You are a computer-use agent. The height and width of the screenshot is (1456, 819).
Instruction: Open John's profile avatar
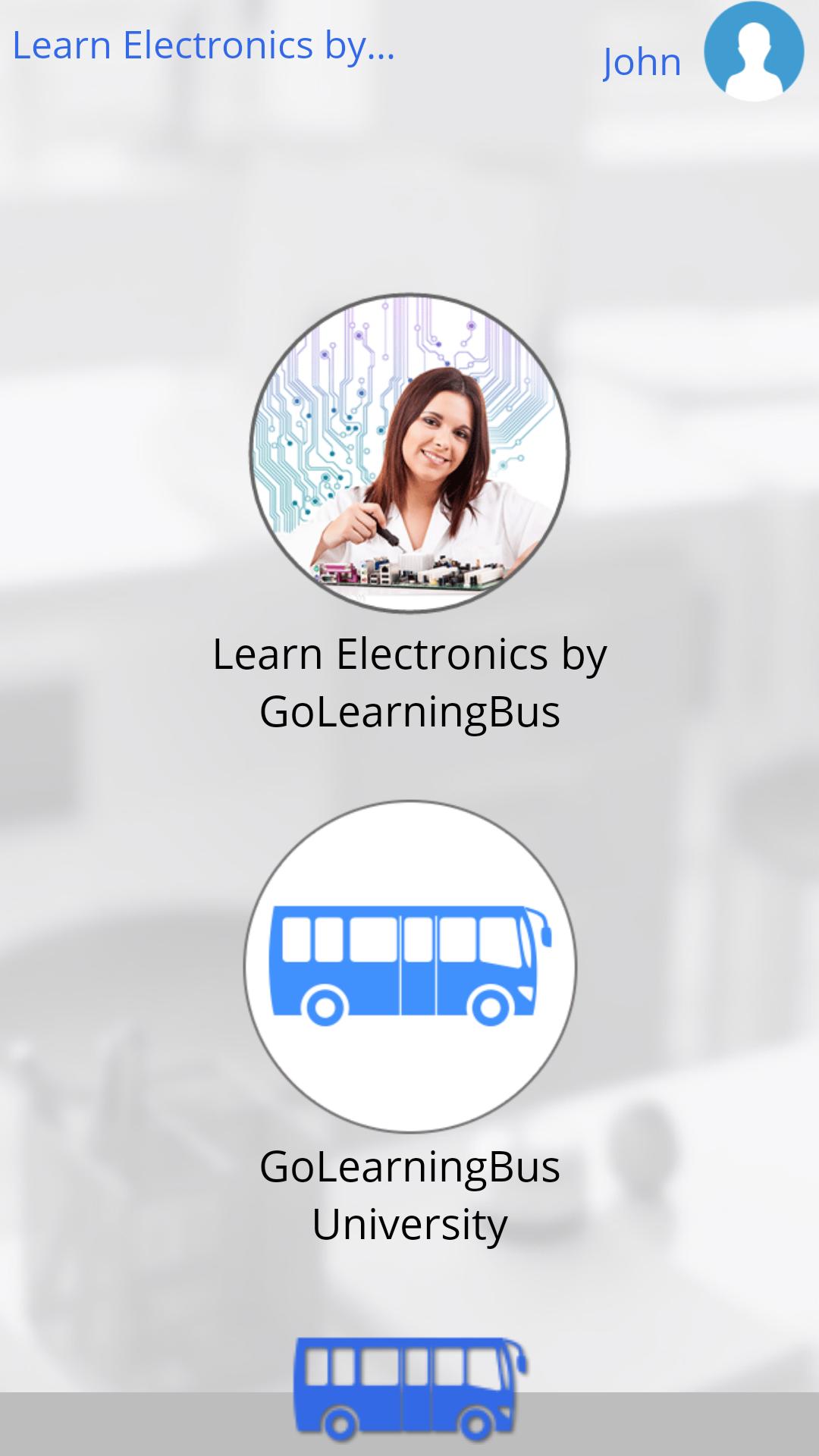click(753, 52)
